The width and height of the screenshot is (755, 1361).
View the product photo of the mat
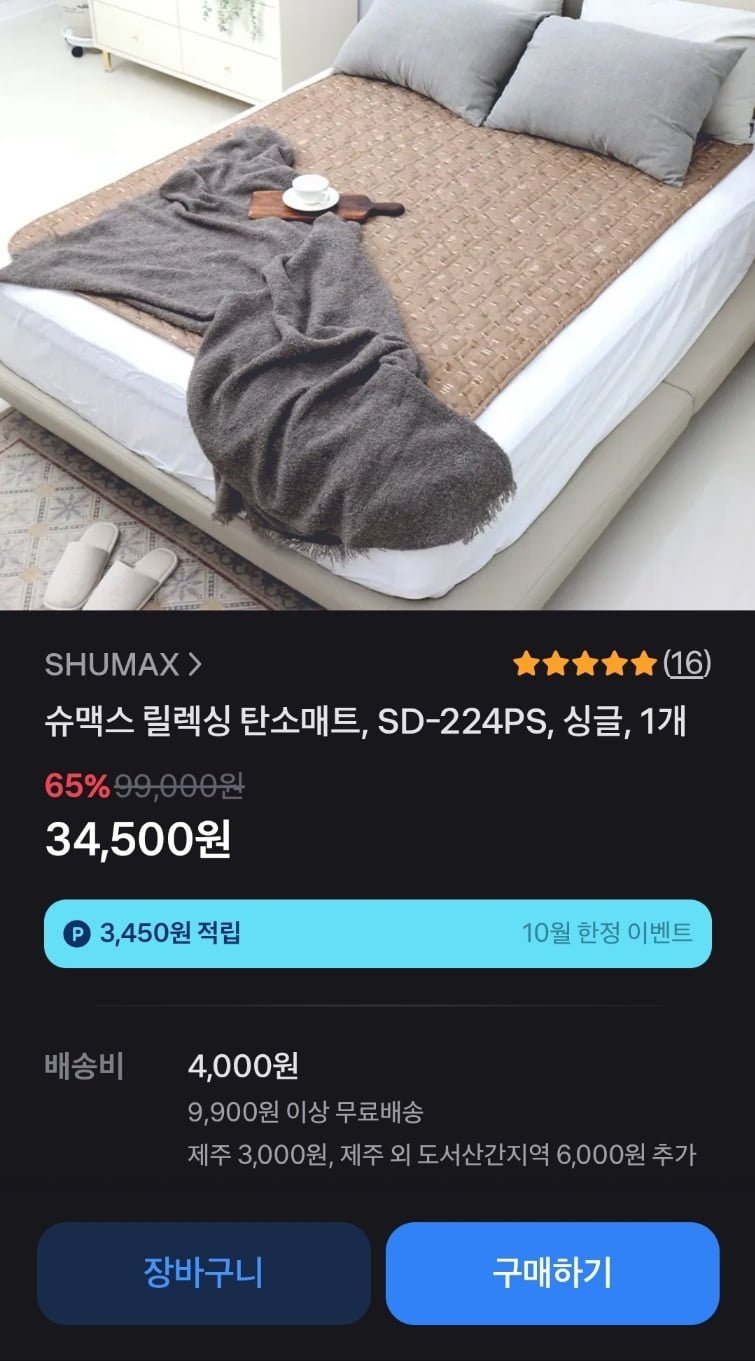point(378,305)
